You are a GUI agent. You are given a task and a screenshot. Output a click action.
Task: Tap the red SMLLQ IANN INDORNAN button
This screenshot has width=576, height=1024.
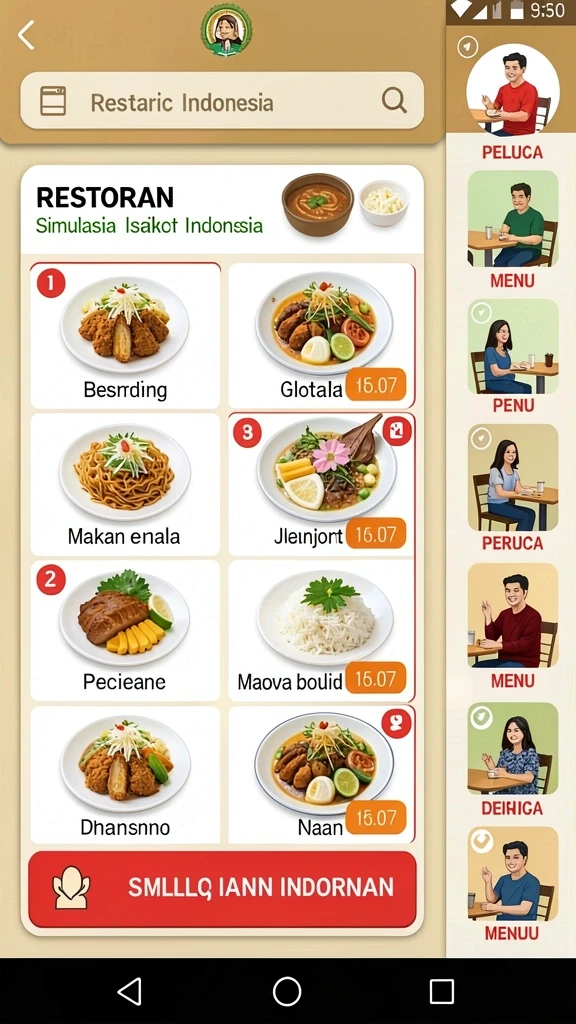(x=222, y=889)
